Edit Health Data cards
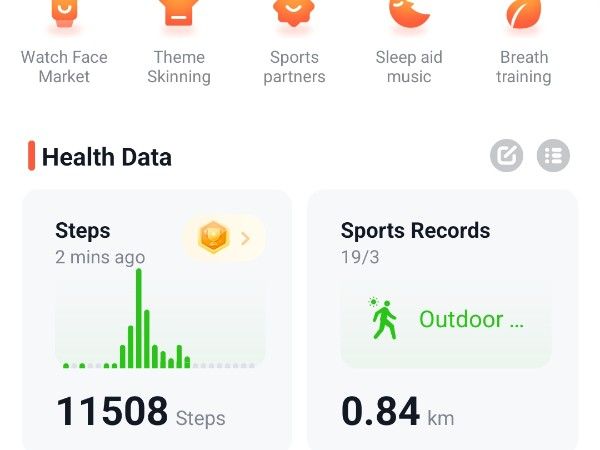 [x=507, y=156]
